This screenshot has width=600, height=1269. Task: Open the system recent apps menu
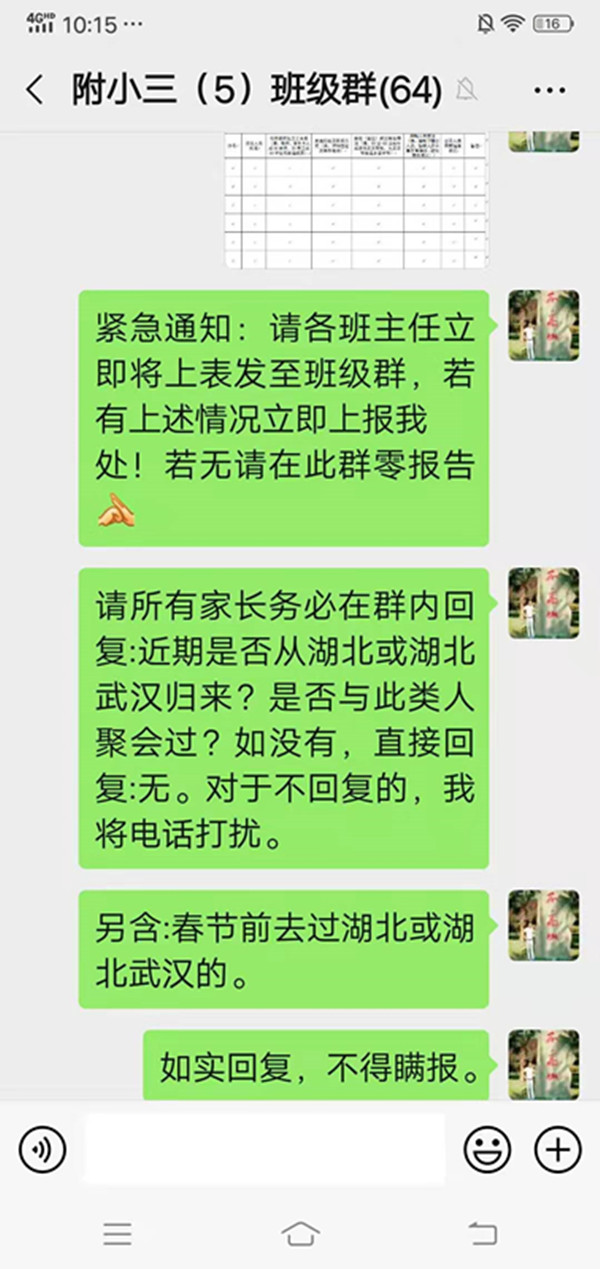tap(117, 1234)
